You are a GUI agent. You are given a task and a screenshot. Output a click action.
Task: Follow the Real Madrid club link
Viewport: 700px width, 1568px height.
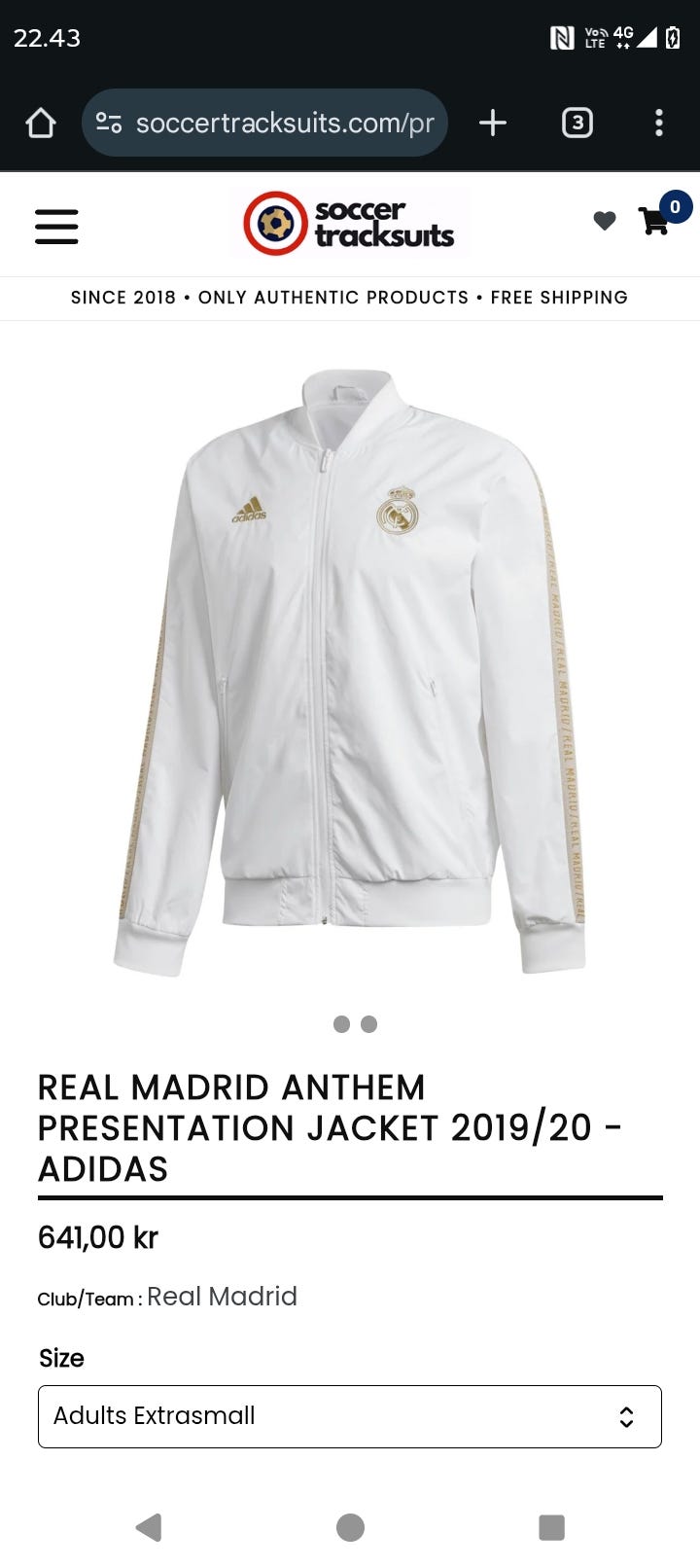(x=222, y=1297)
